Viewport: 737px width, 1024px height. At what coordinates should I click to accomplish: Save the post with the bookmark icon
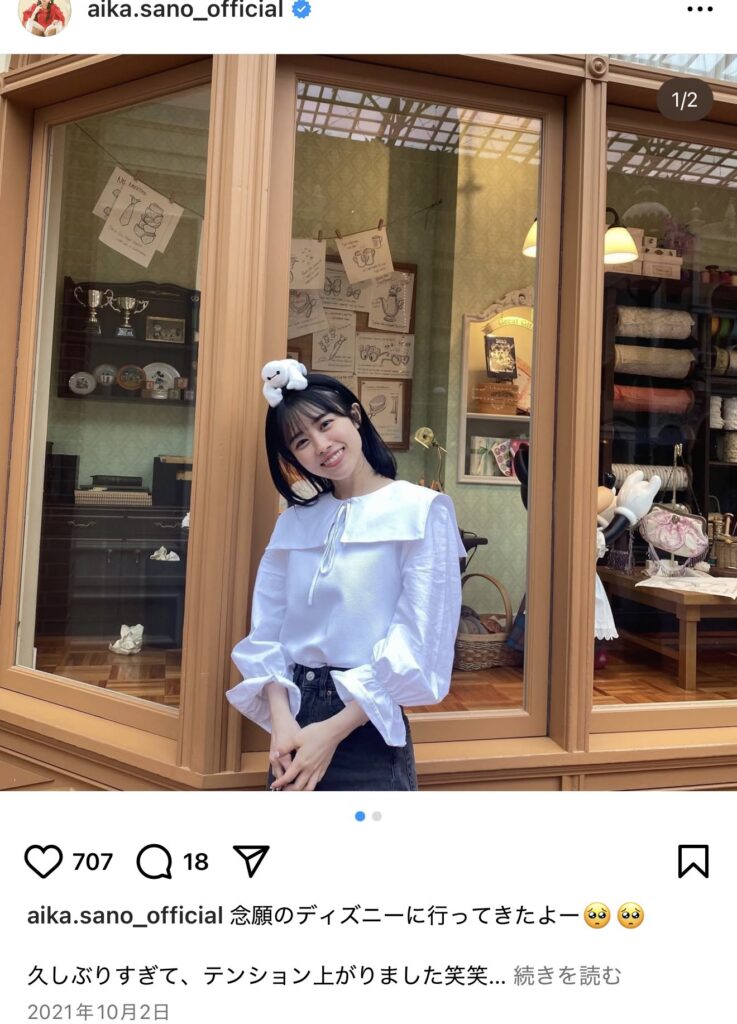[693, 861]
